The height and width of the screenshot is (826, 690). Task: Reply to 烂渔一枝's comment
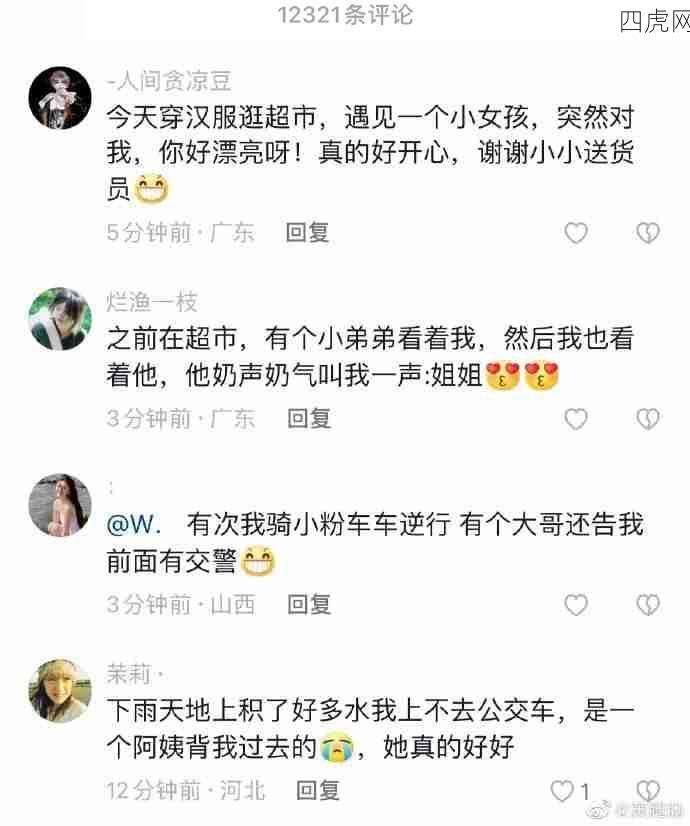pos(308,418)
